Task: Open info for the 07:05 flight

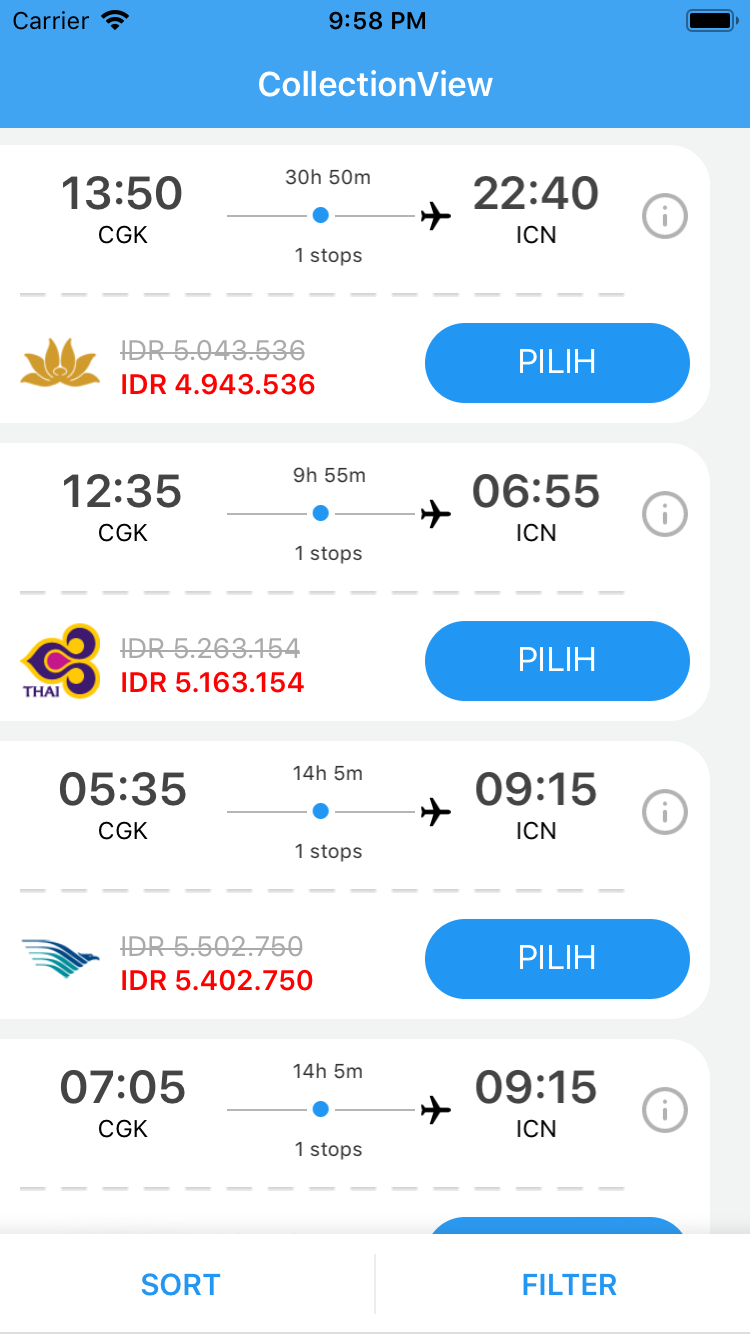Action: 664,1110
